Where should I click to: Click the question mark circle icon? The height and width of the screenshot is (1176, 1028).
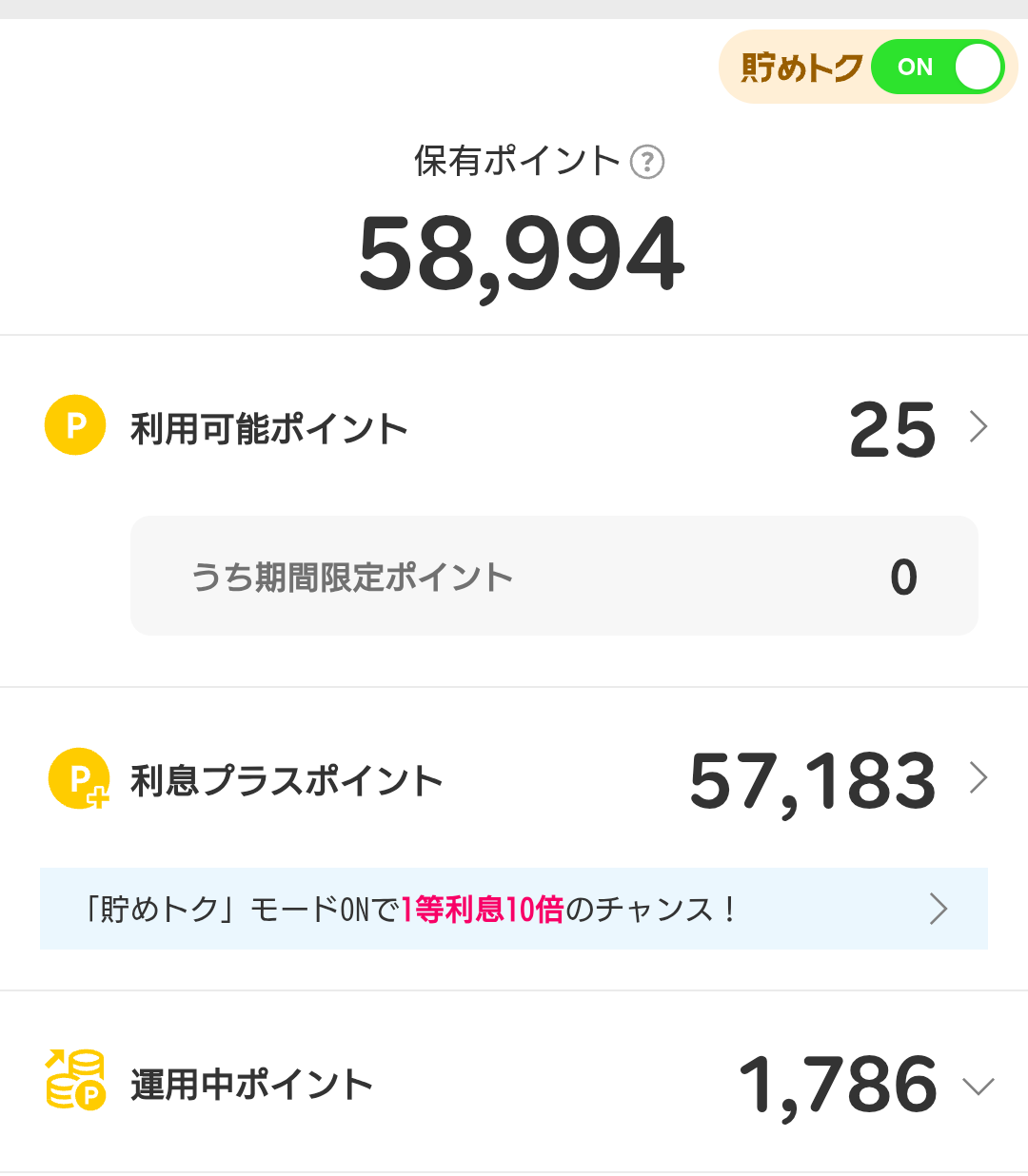[649, 161]
